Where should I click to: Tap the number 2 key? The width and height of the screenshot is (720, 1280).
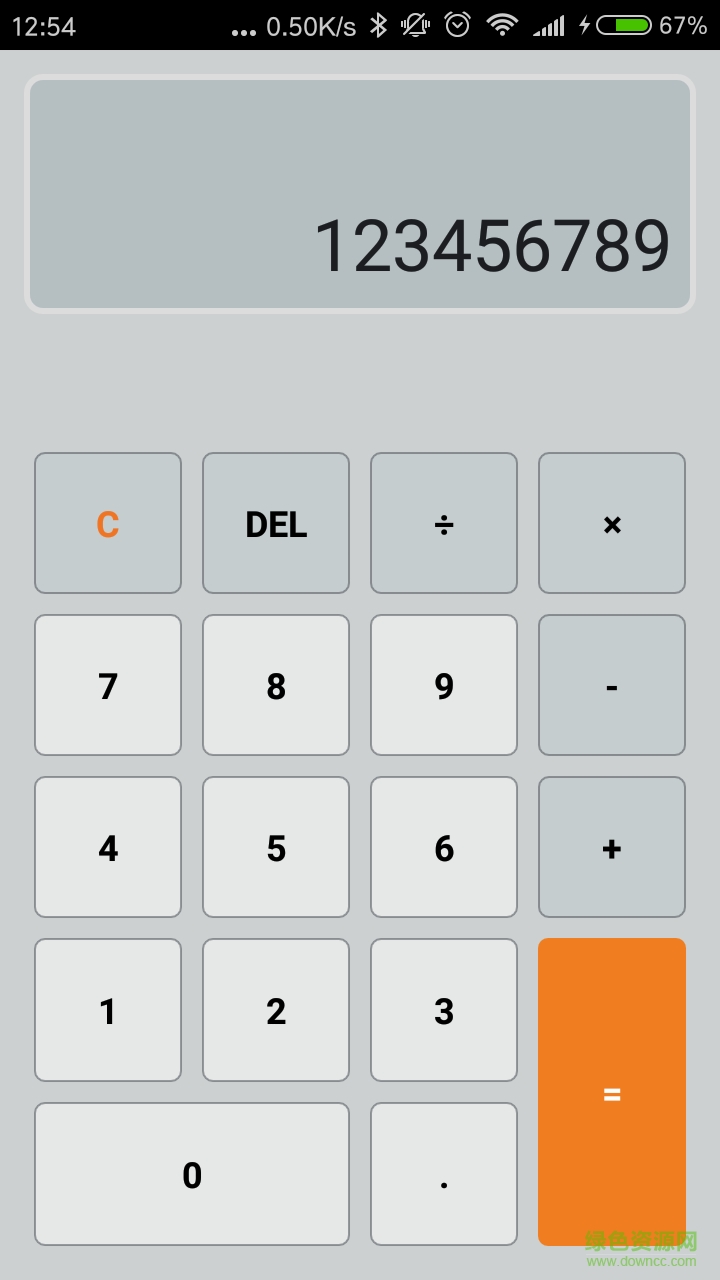pyautogui.click(x=276, y=1010)
